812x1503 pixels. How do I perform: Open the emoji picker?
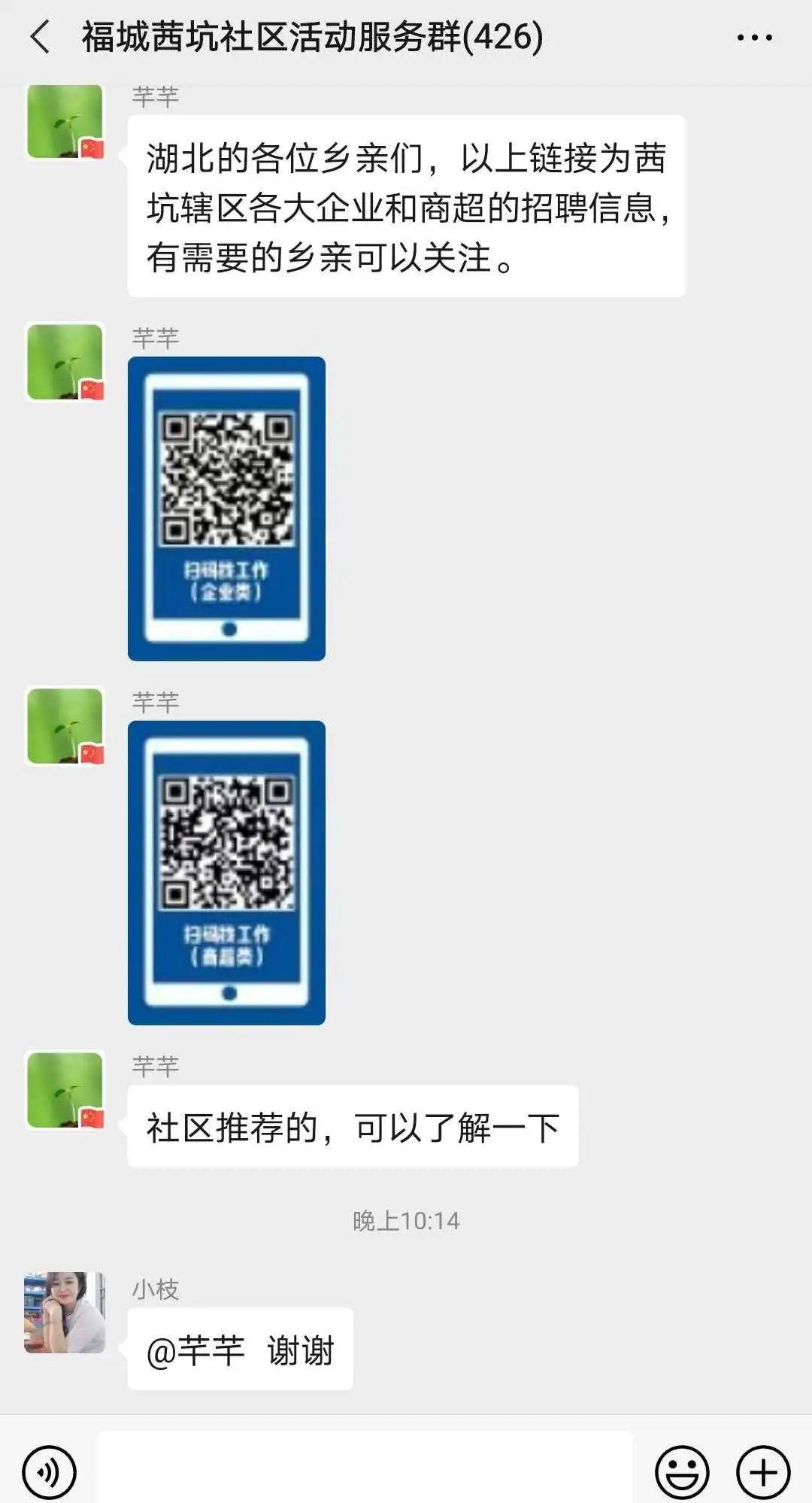(x=682, y=1471)
